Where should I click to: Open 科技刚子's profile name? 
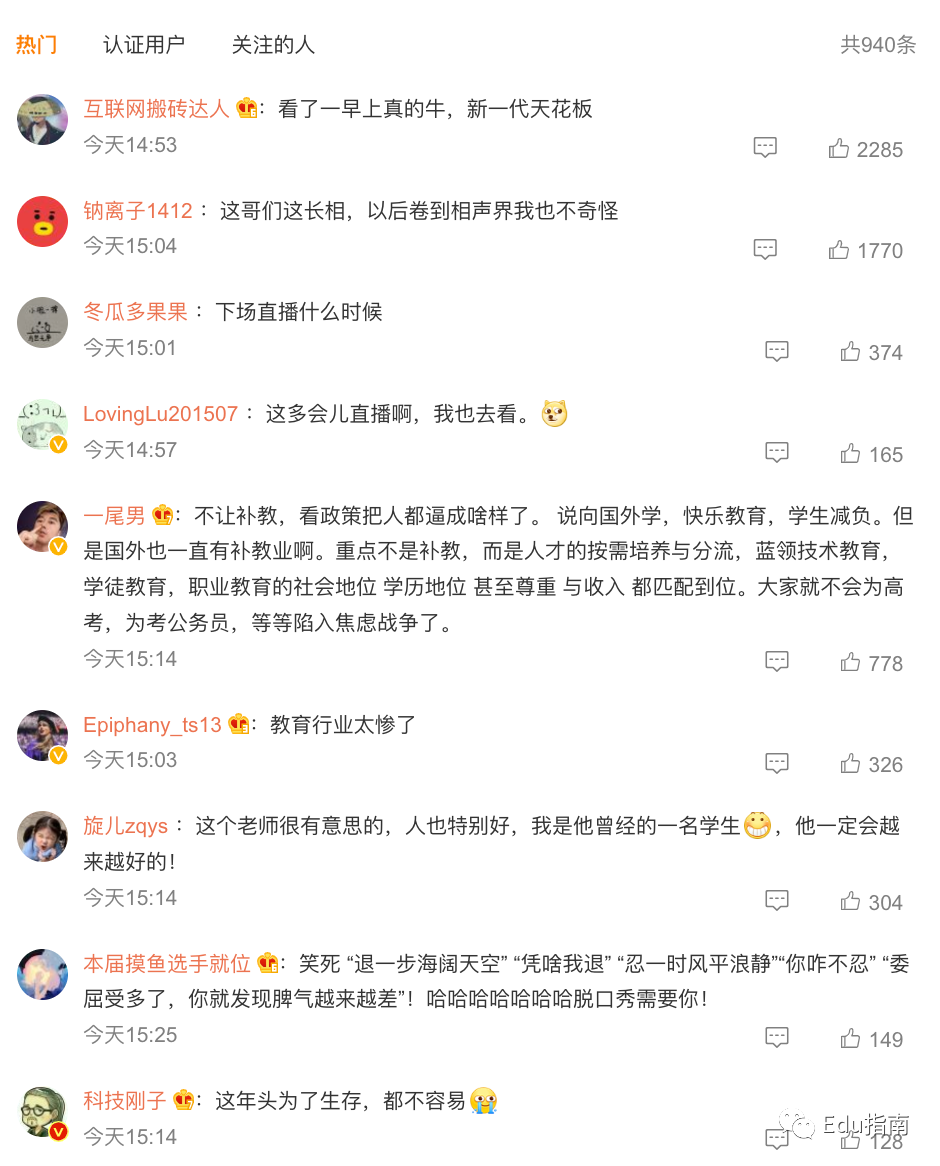point(124,1101)
